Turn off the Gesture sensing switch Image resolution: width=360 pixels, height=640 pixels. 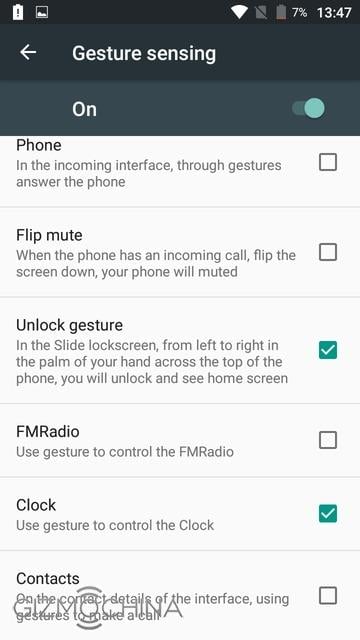(x=309, y=109)
